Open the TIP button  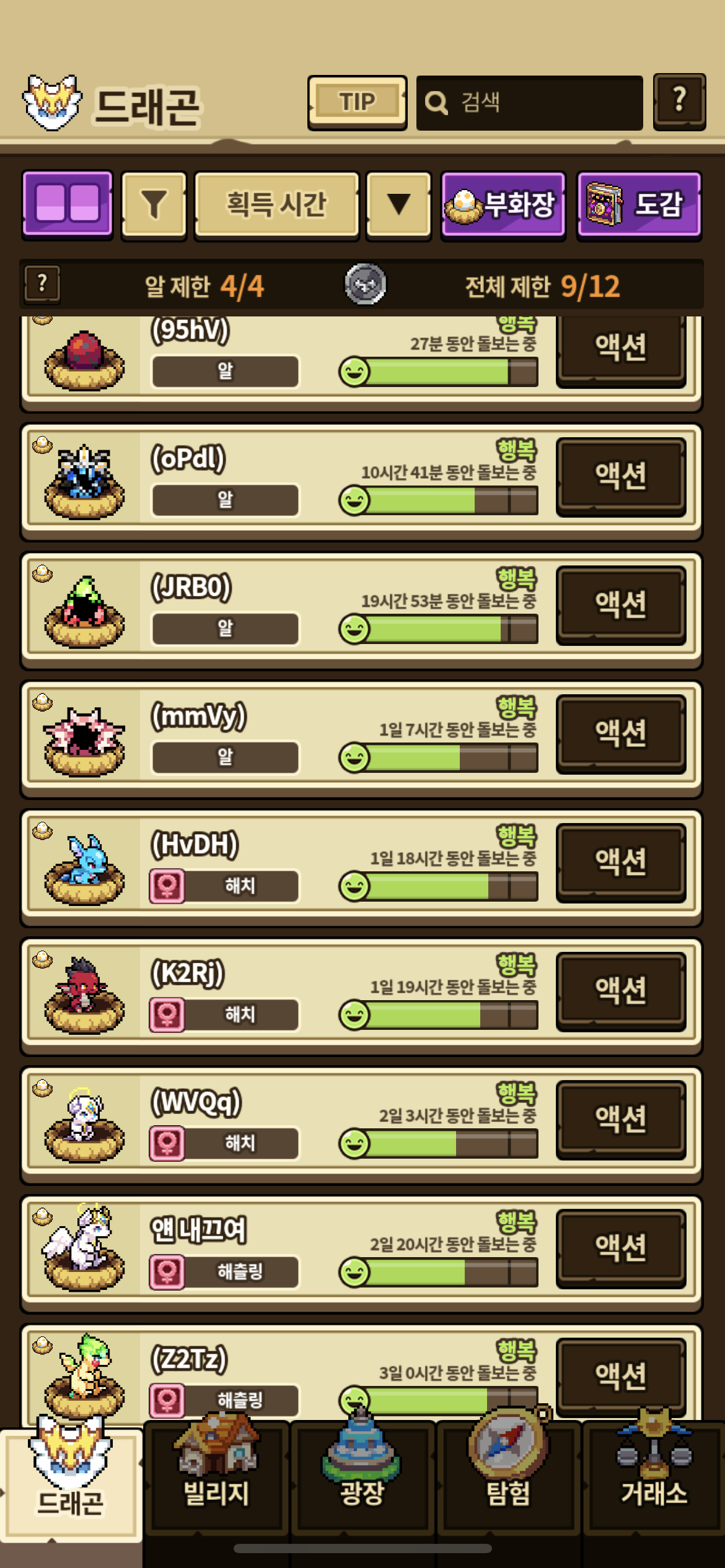coord(357,102)
